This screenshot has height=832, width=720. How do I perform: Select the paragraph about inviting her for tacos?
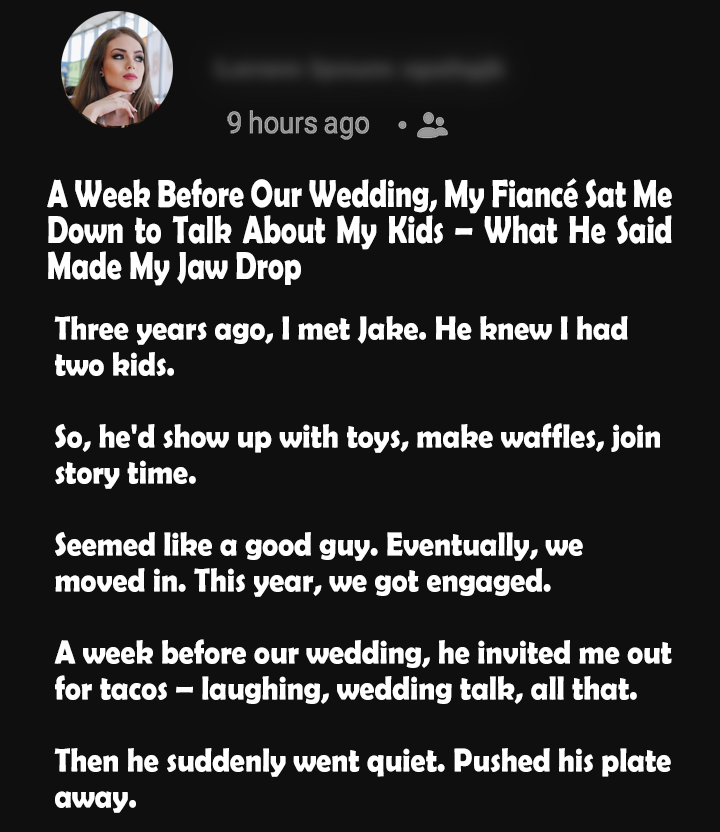[x=360, y=667]
